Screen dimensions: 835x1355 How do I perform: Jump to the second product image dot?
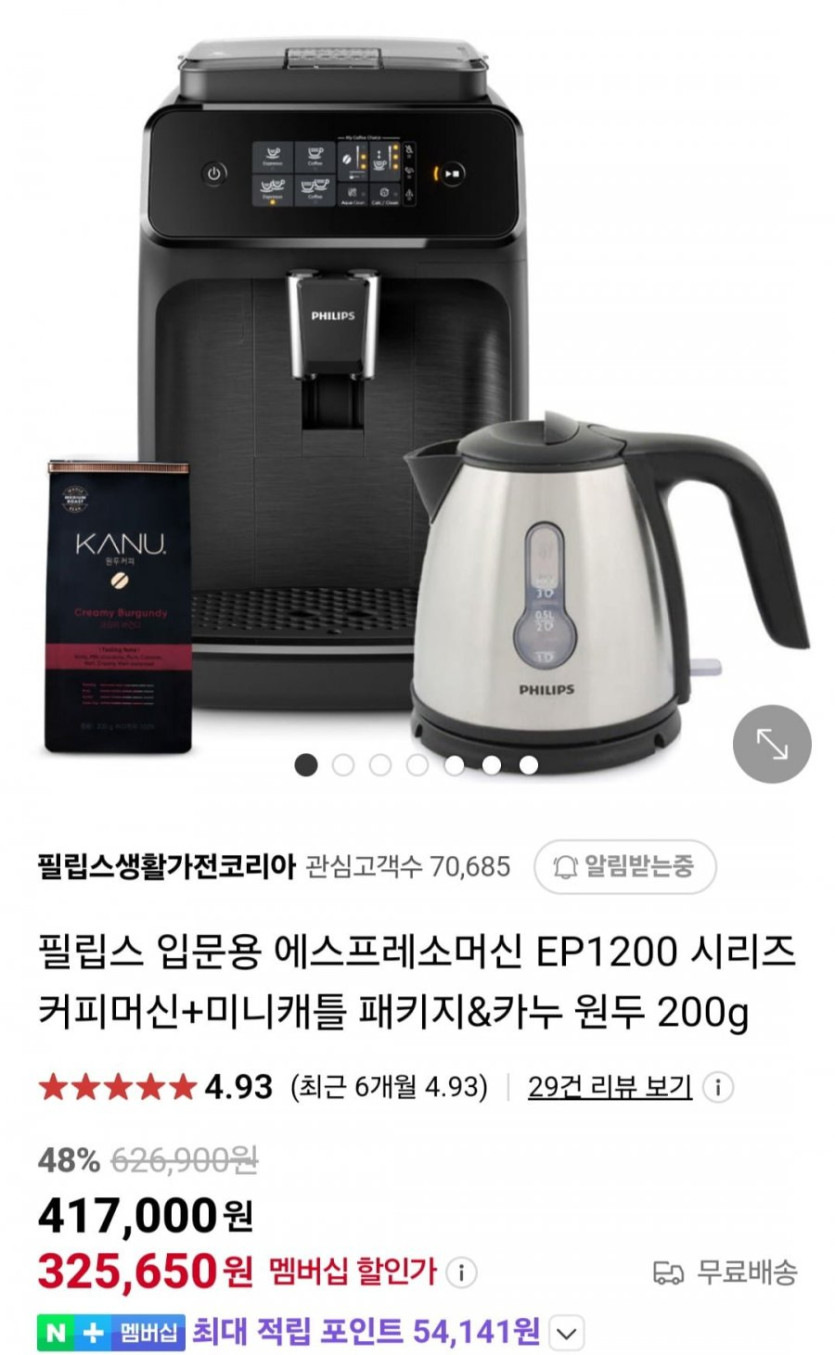343,766
